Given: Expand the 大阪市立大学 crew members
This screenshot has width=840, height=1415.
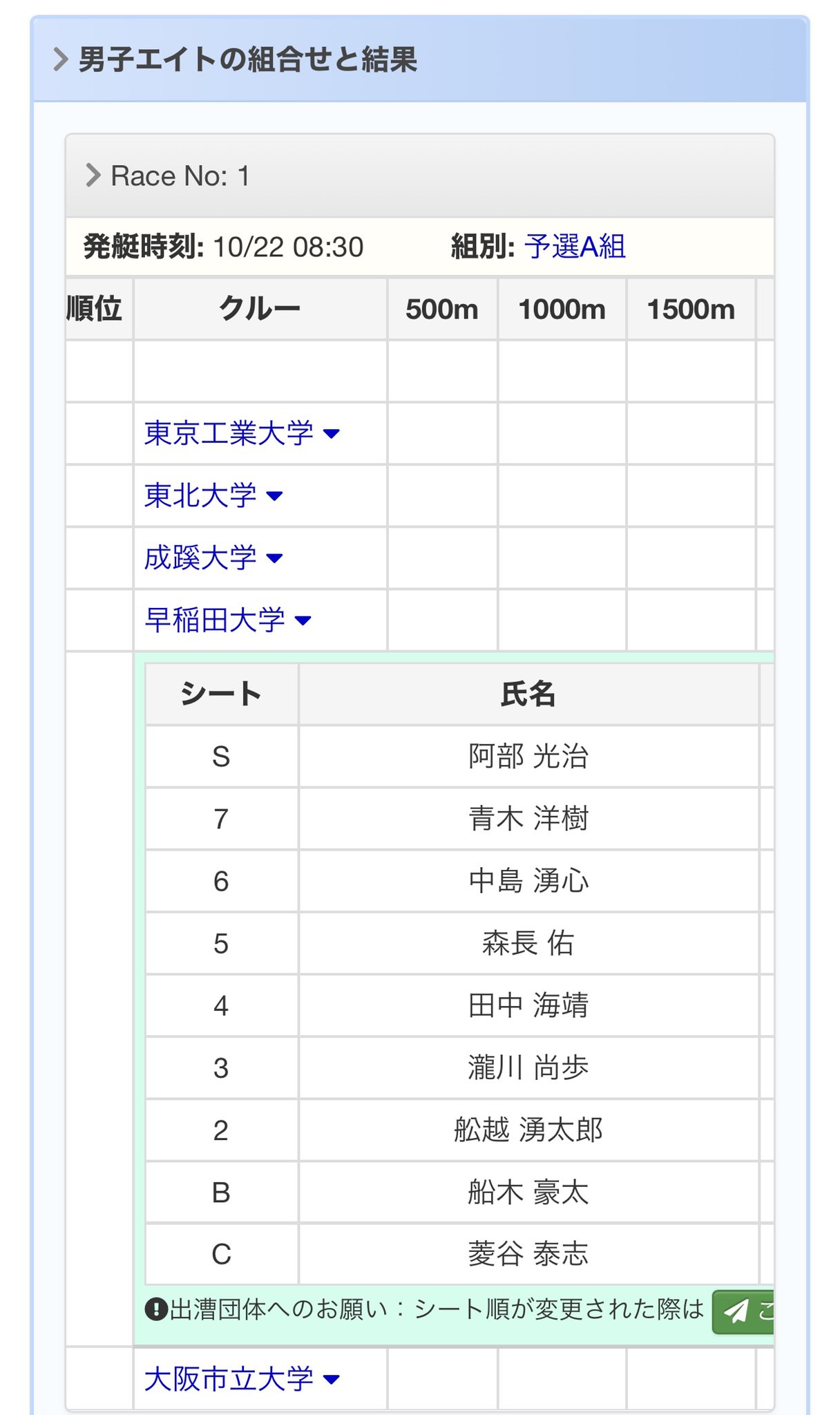Looking at the screenshot, I should (x=242, y=1379).
